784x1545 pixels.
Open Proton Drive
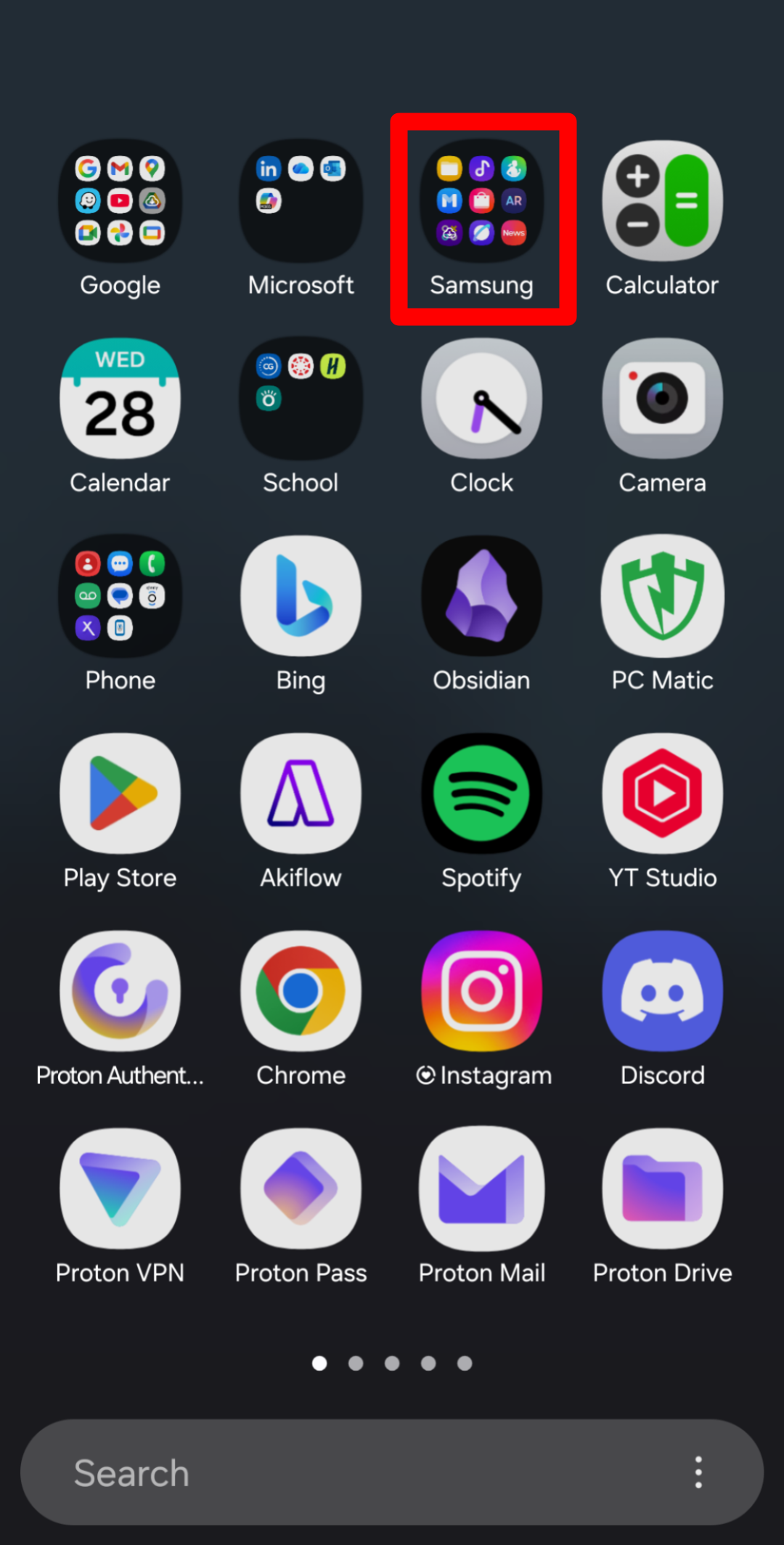coord(661,1189)
